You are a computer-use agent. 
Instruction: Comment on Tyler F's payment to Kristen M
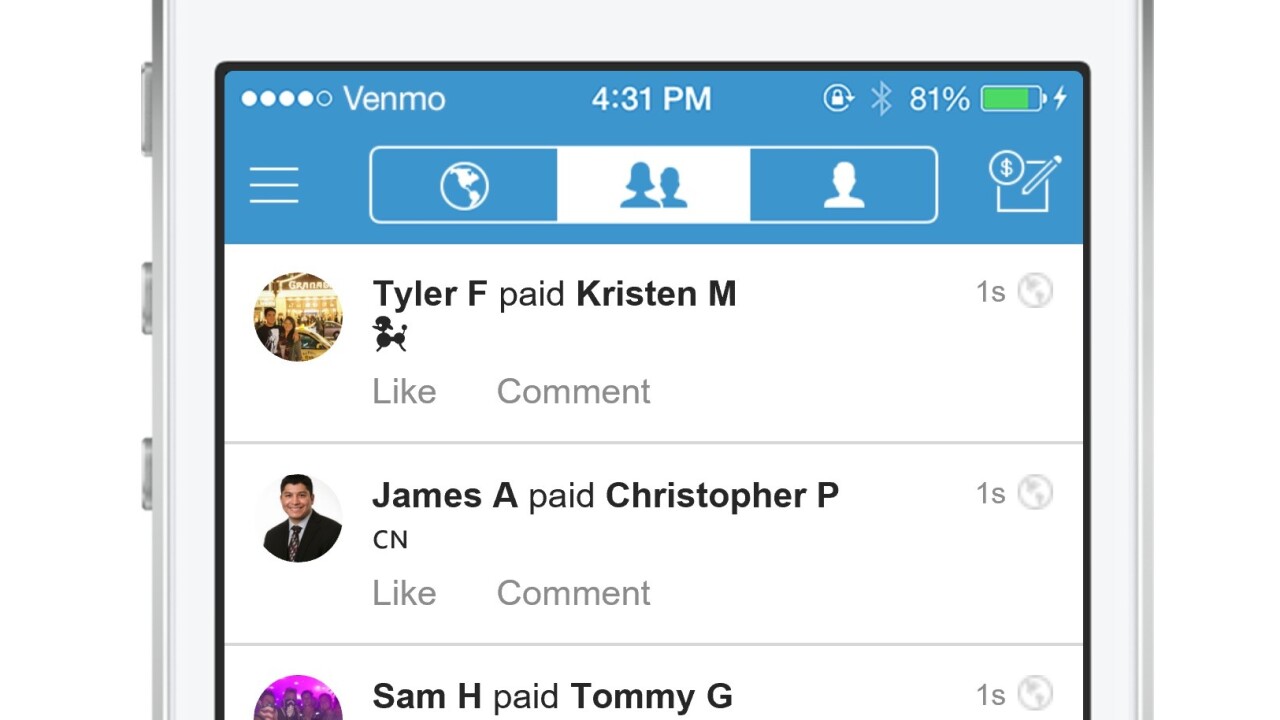[573, 391]
